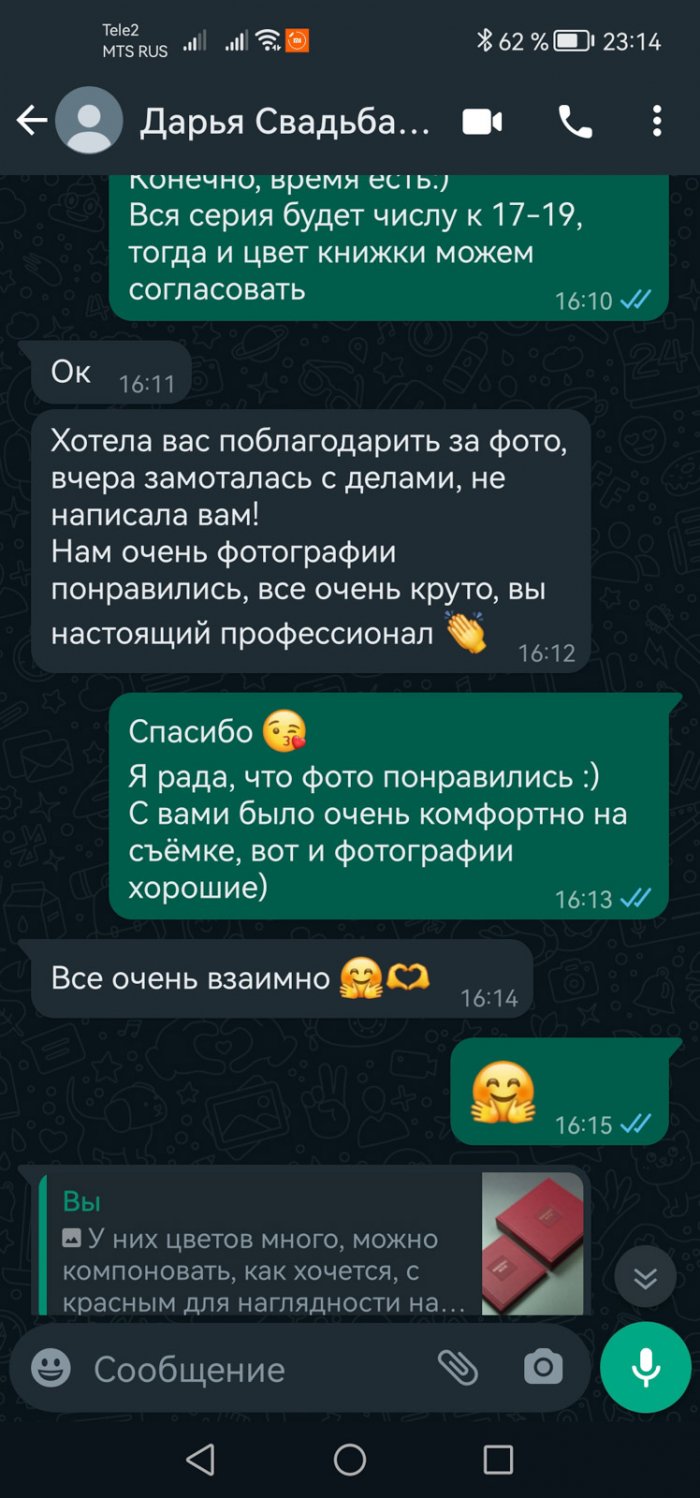Tap the system home button

point(349,1459)
